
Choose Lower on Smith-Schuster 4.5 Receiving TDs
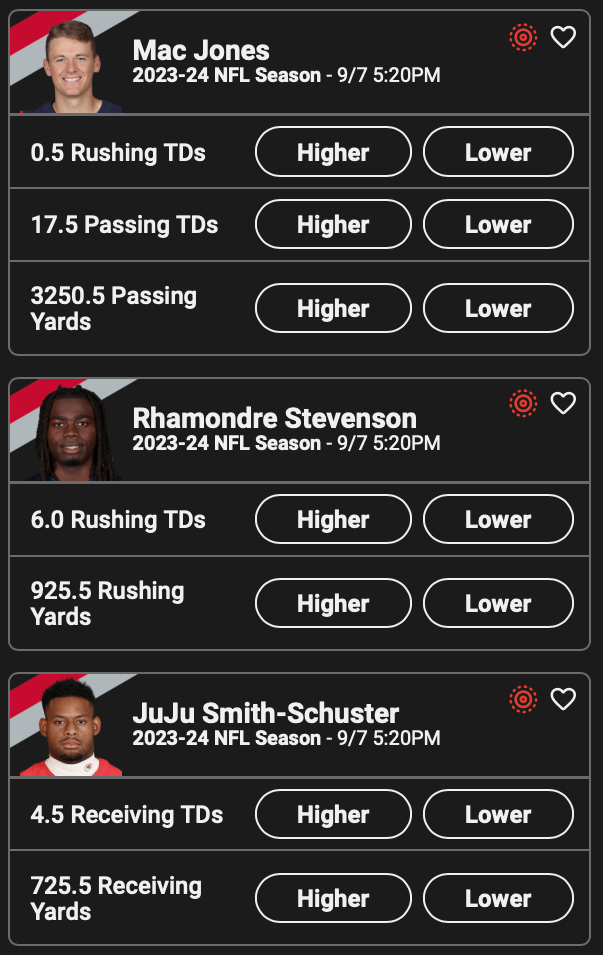point(498,814)
